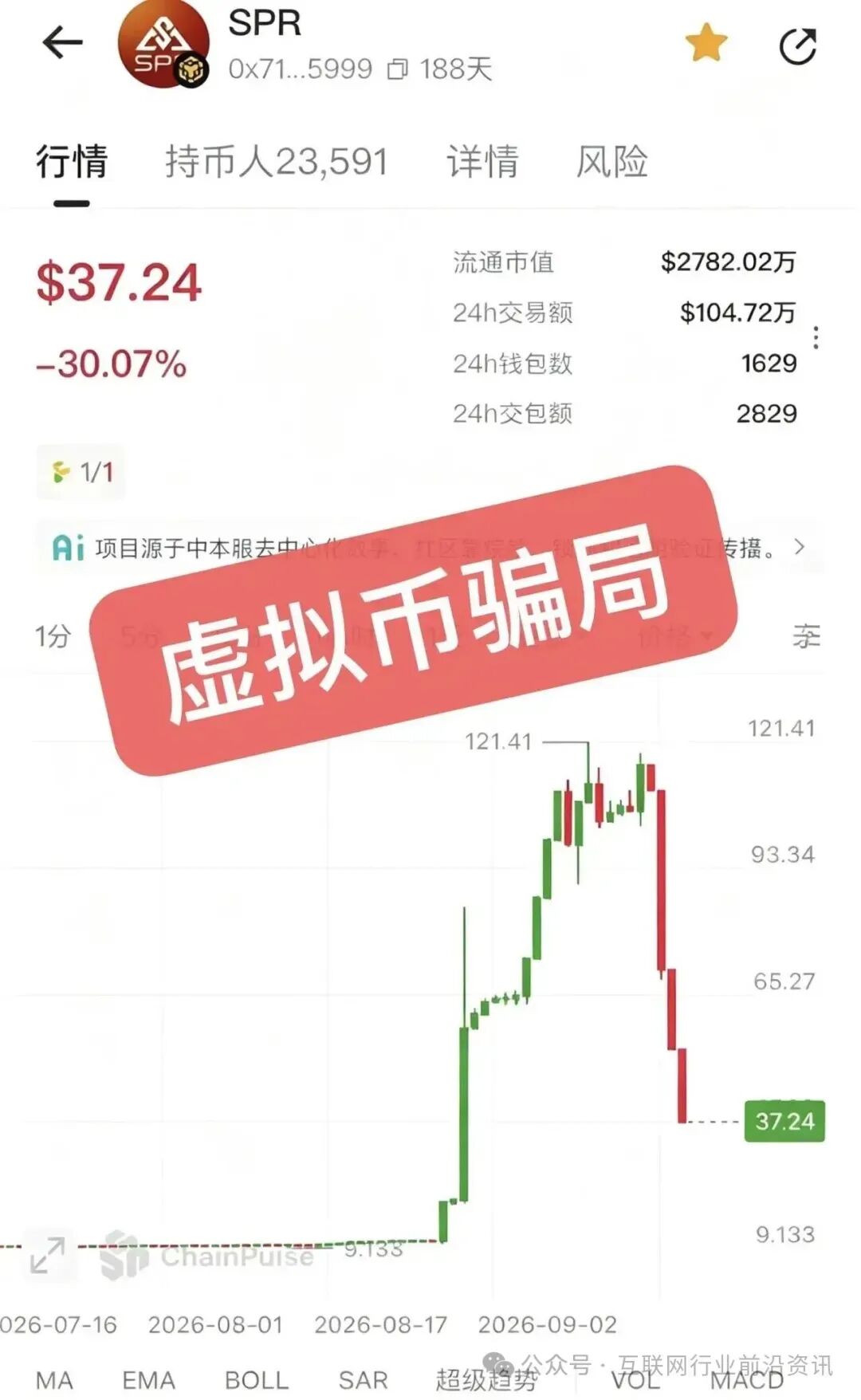This screenshot has width=861, height=1400.
Task: Open the 风险 tab
Action: 611,161
